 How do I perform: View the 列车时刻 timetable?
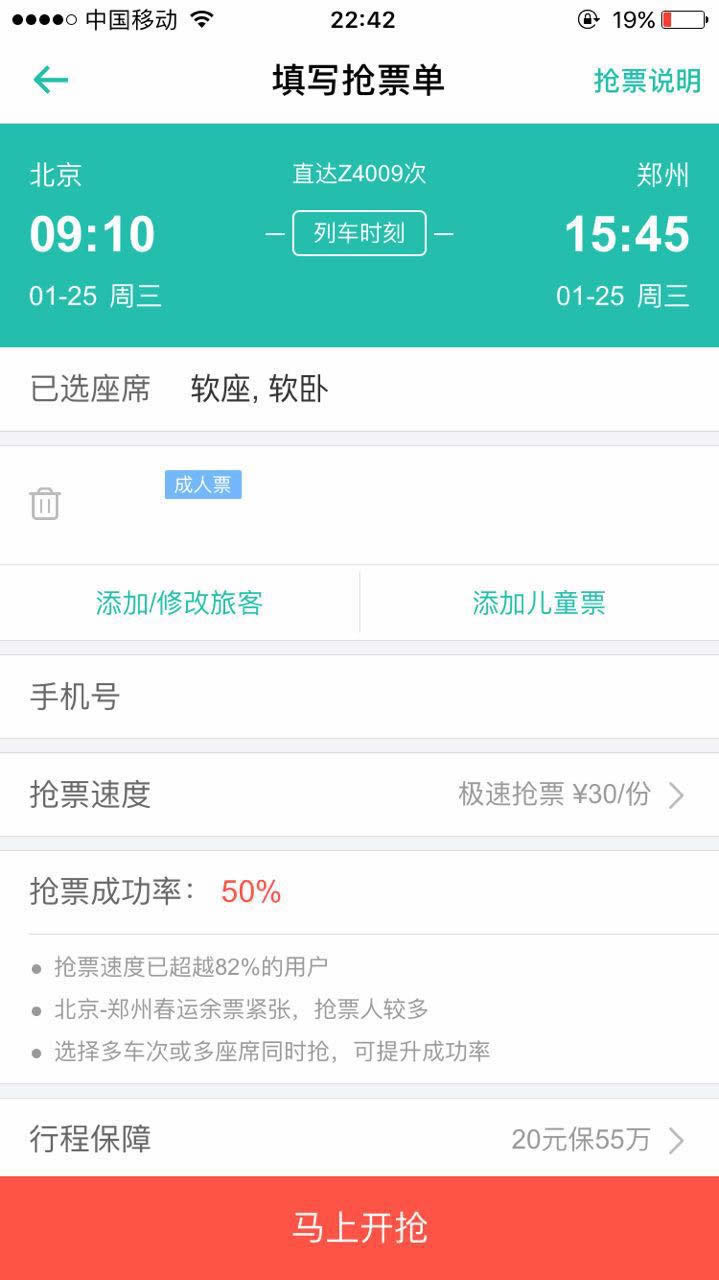(x=359, y=233)
